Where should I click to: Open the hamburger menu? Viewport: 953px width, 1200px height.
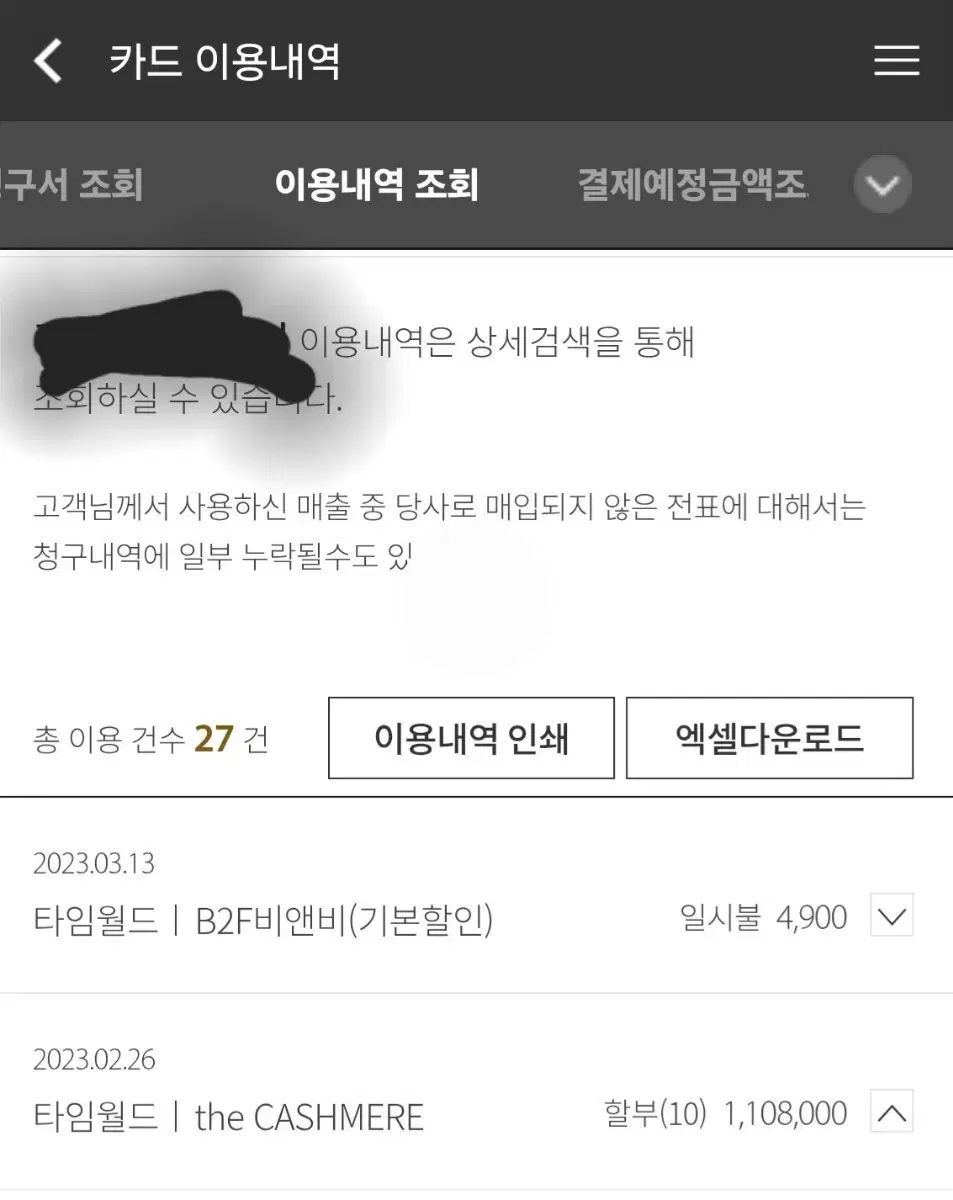896,61
